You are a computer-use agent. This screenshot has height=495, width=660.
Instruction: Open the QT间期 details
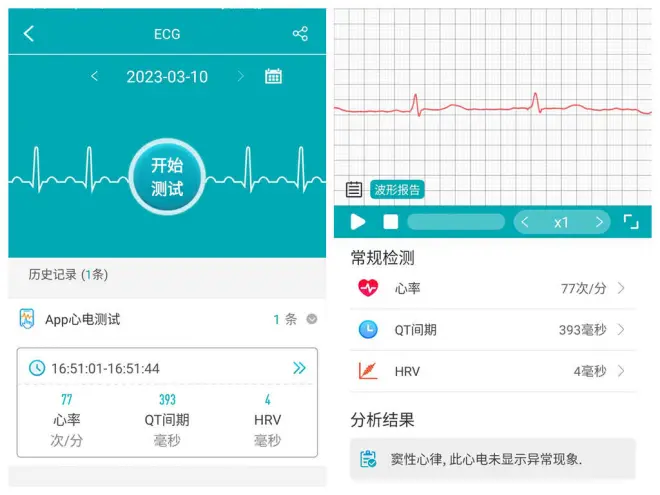click(493, 329)
